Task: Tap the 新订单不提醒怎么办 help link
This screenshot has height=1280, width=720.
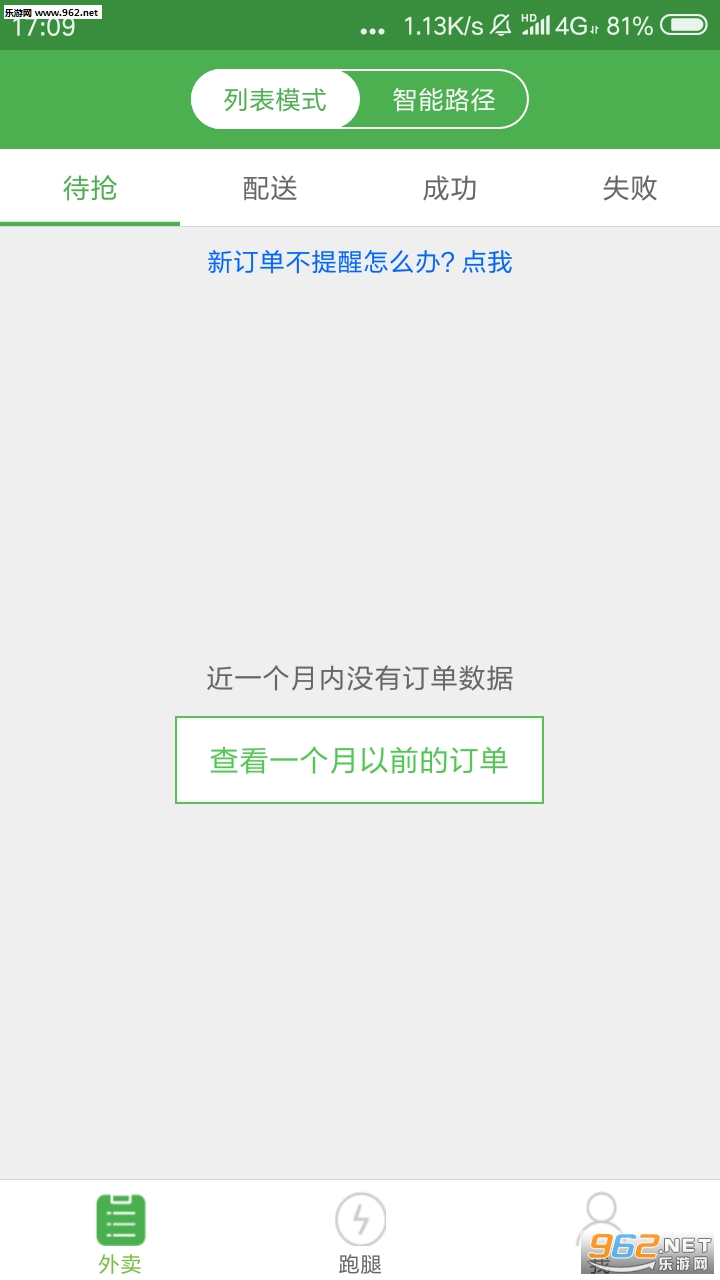Action: [x=360, y=262]
